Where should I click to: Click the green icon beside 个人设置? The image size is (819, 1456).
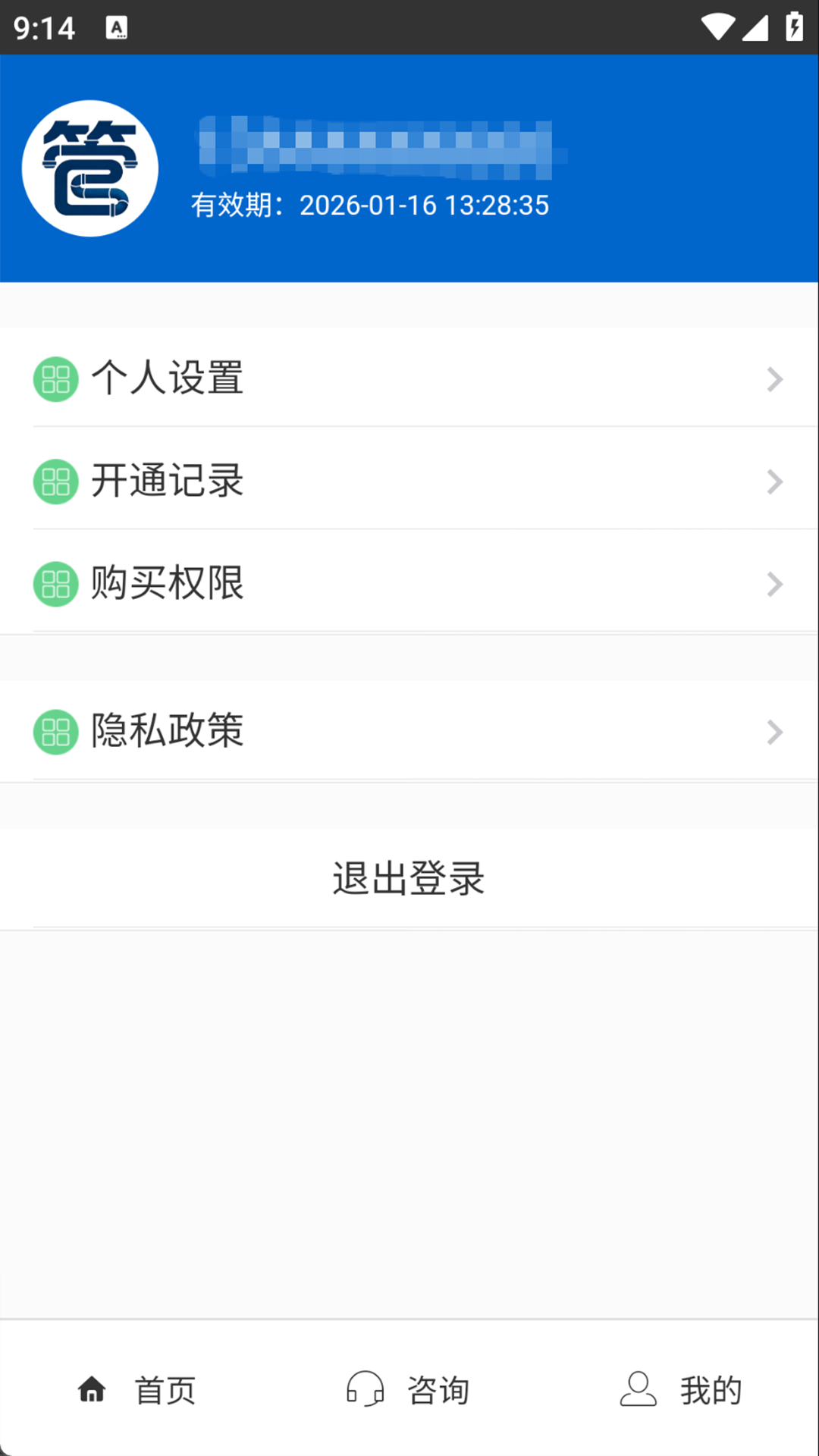click(x=54, y=378)
